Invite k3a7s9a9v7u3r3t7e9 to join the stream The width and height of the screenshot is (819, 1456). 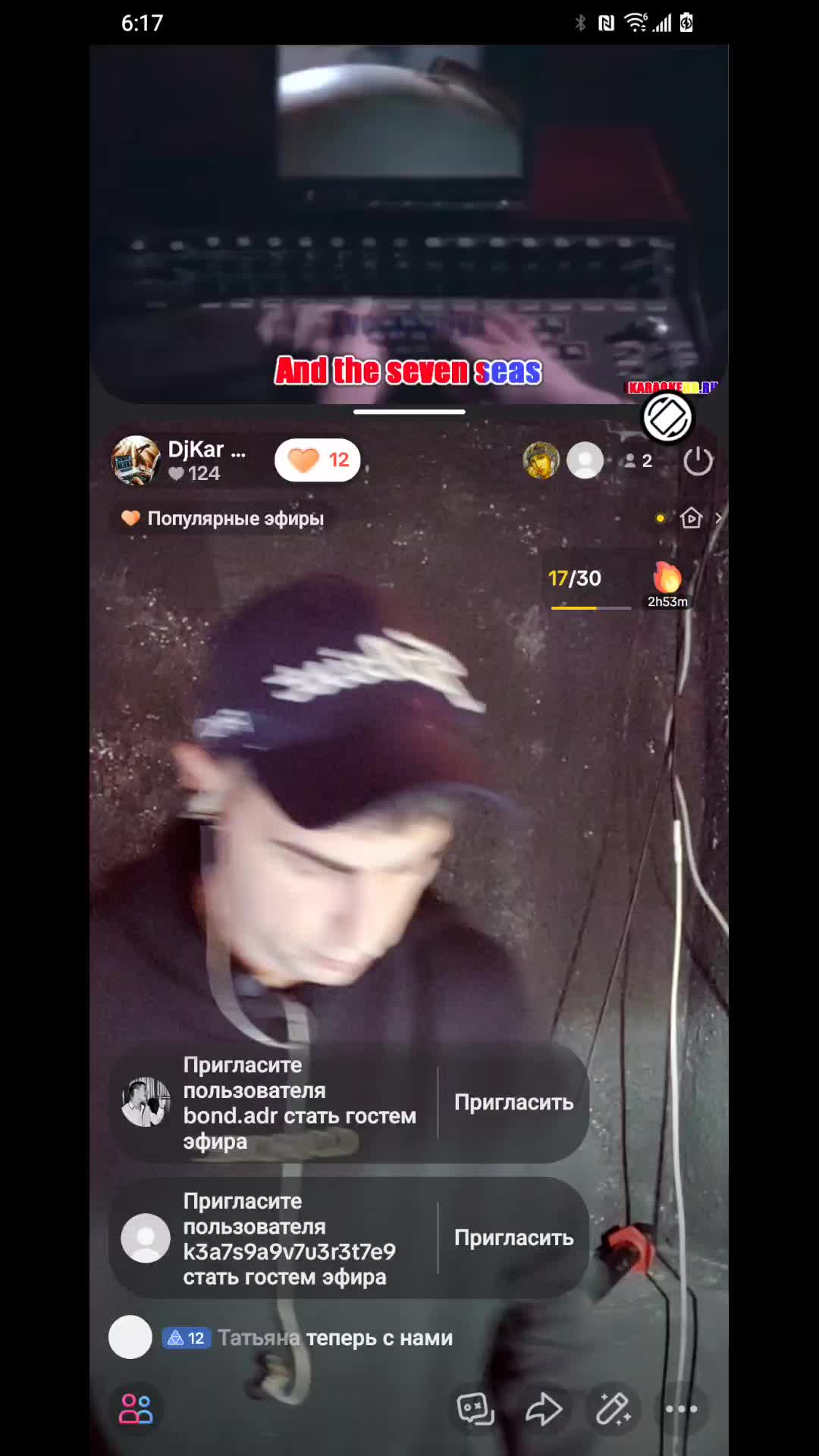coord(513,1238)
